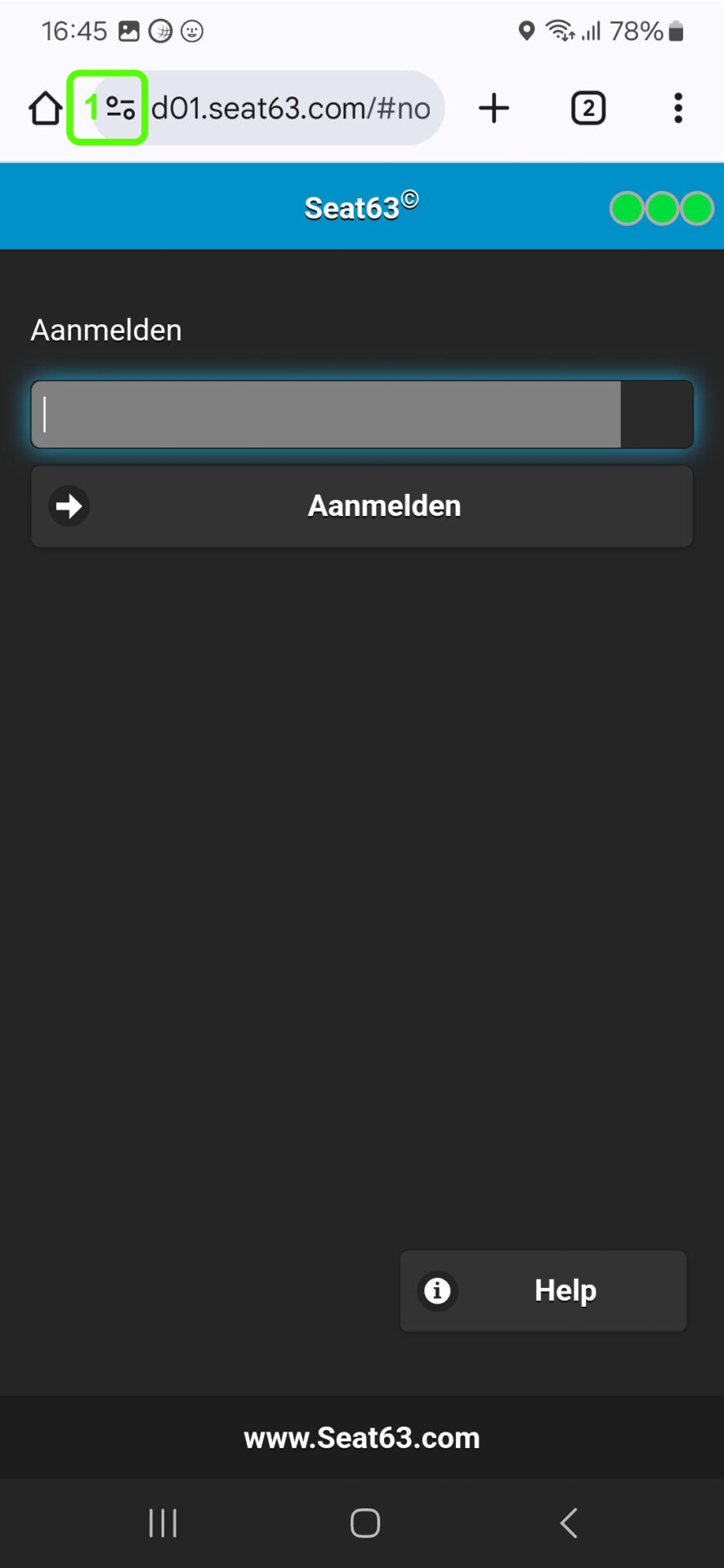
Task: Open a new browser tab
Action: point(494,108)
